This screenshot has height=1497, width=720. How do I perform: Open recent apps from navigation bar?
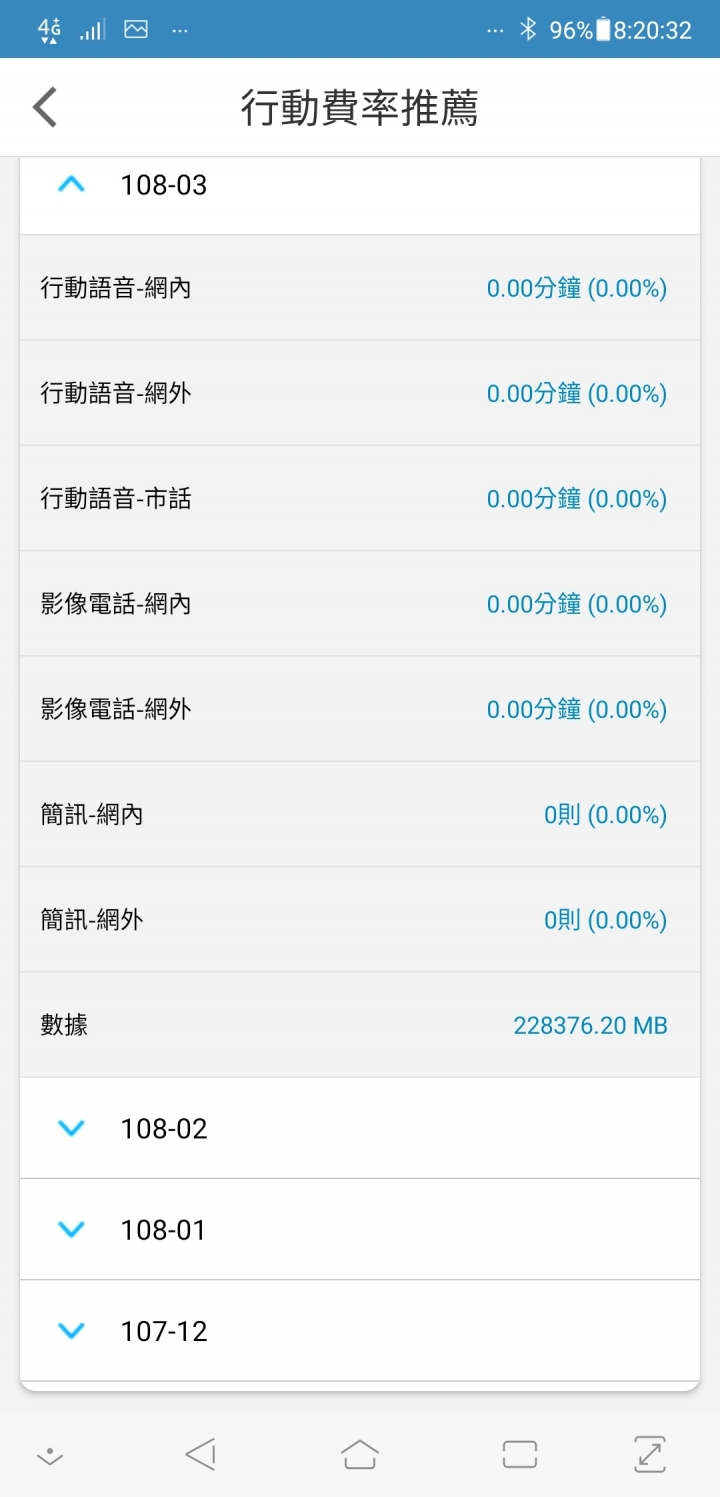click(x=520, y=1453)
